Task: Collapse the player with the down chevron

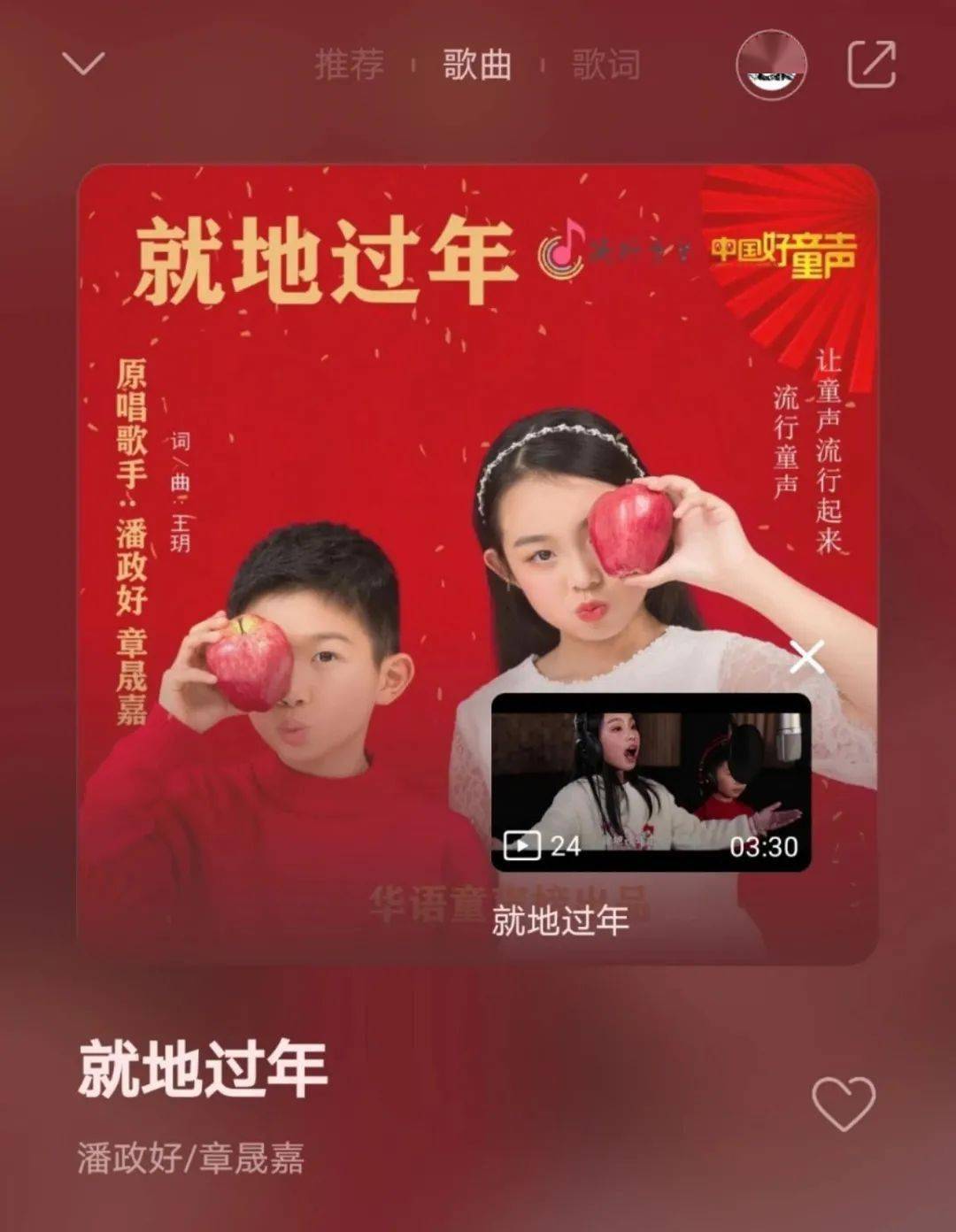Action: tap(84, 64)
